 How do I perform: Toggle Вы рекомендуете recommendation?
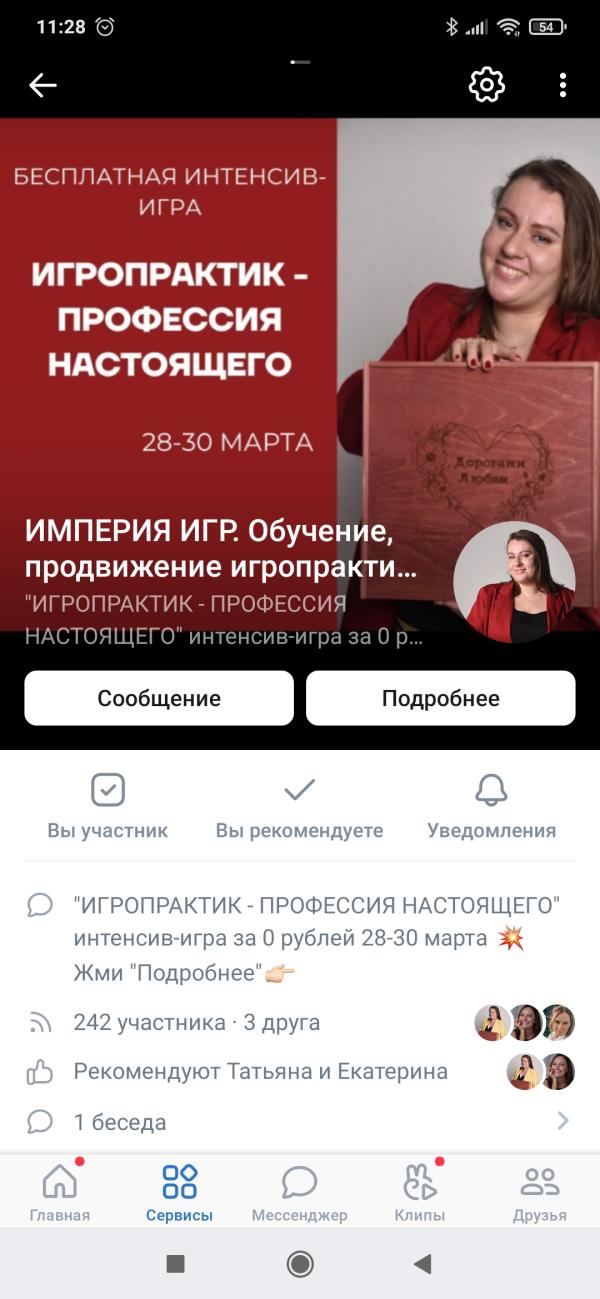[x=299, y=806]
